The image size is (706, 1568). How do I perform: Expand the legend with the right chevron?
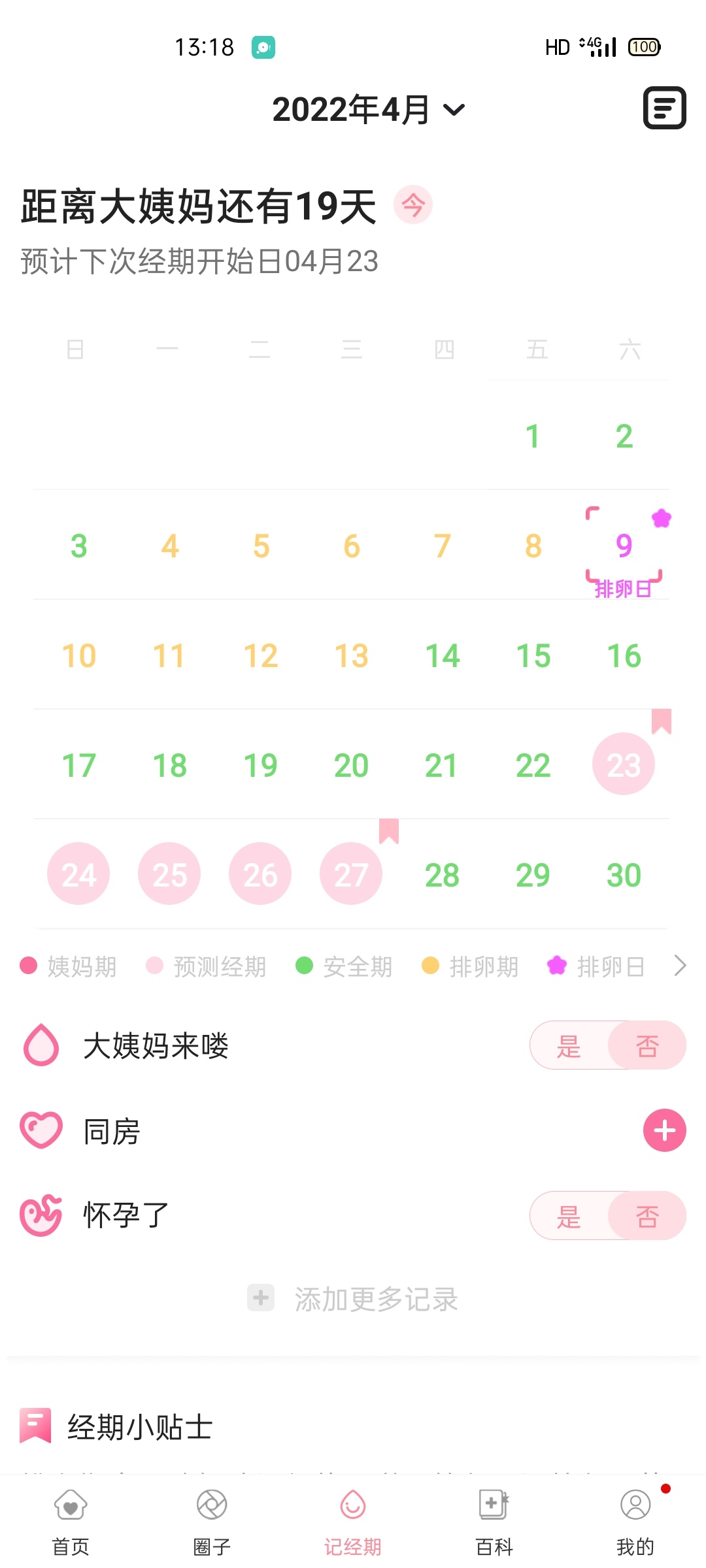pos(680,966)
